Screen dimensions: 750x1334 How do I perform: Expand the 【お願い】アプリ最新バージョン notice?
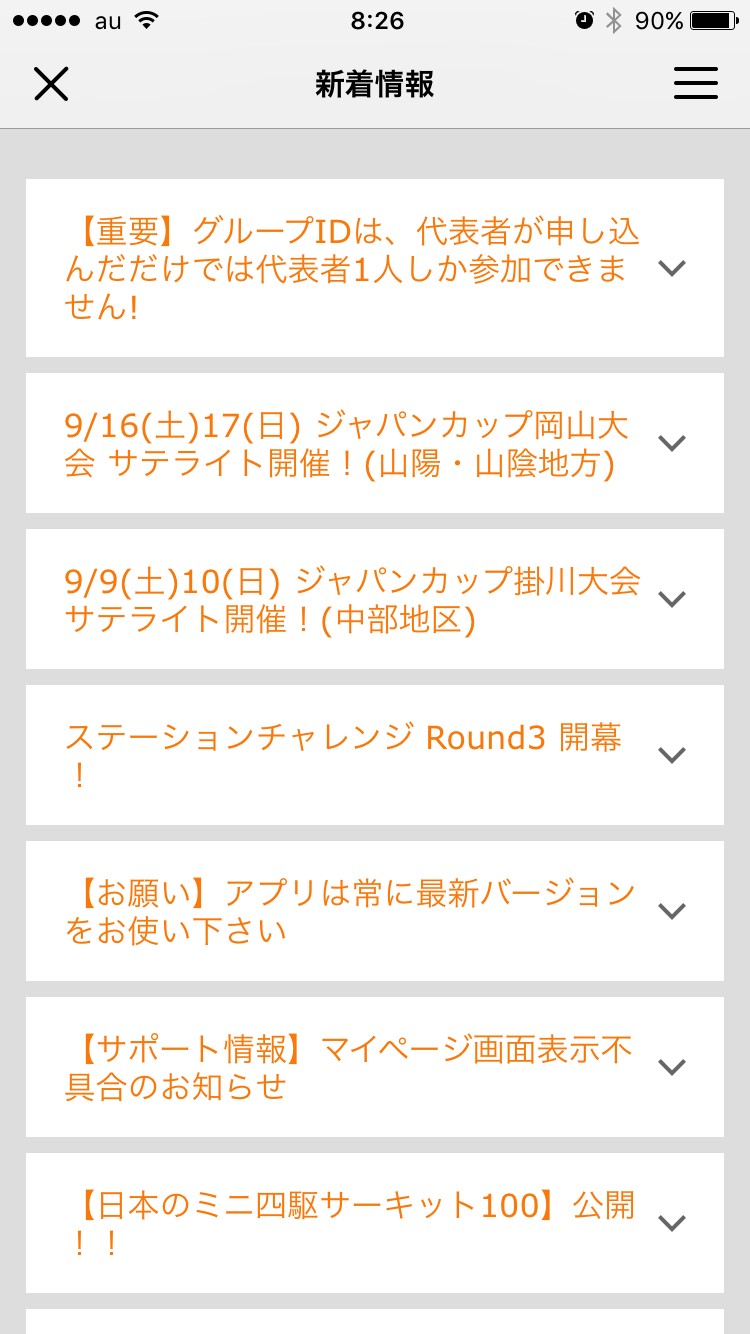pos(673,911)
